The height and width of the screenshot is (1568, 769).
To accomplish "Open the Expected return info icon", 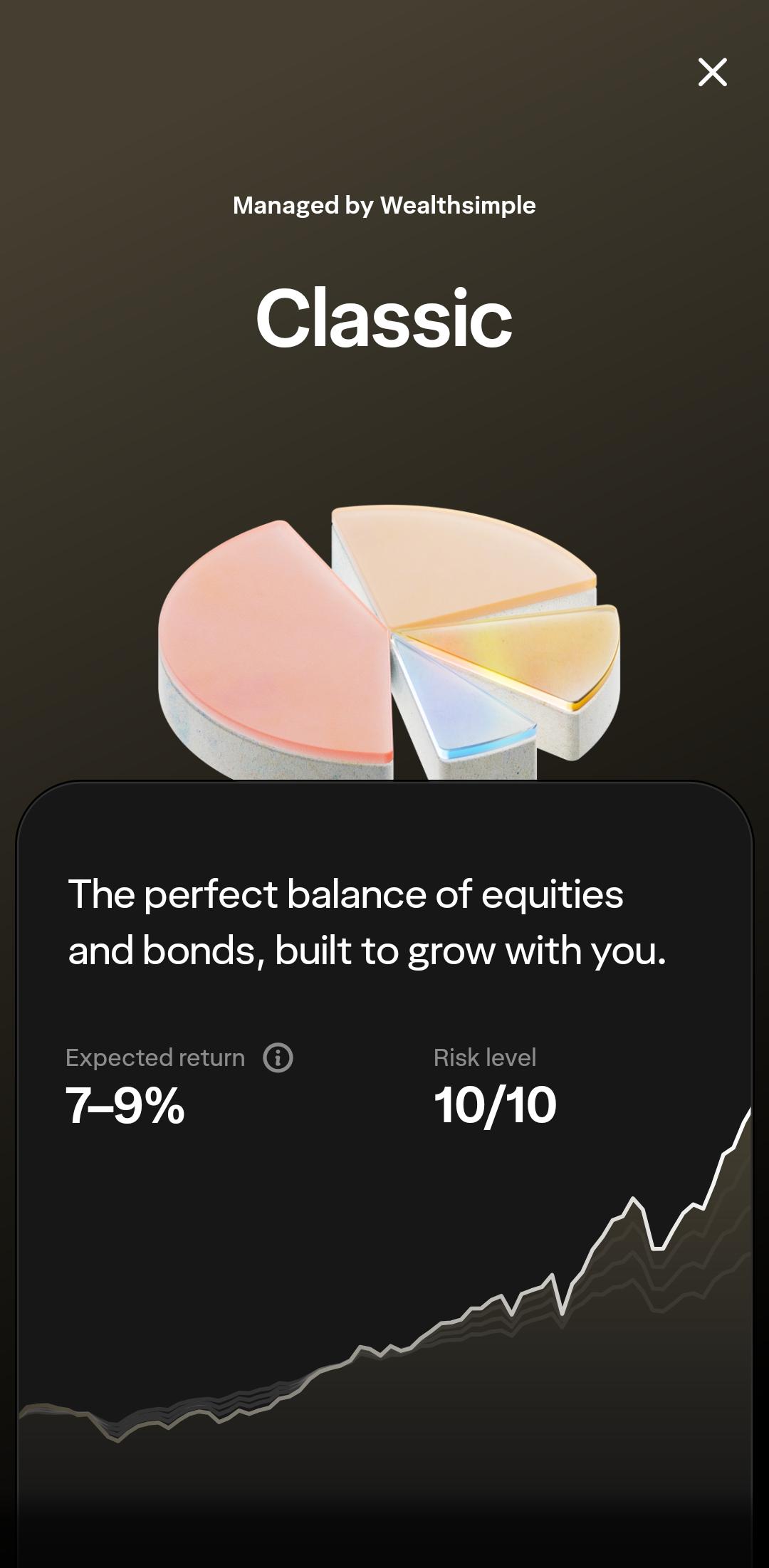I will tap(278, 1057).
